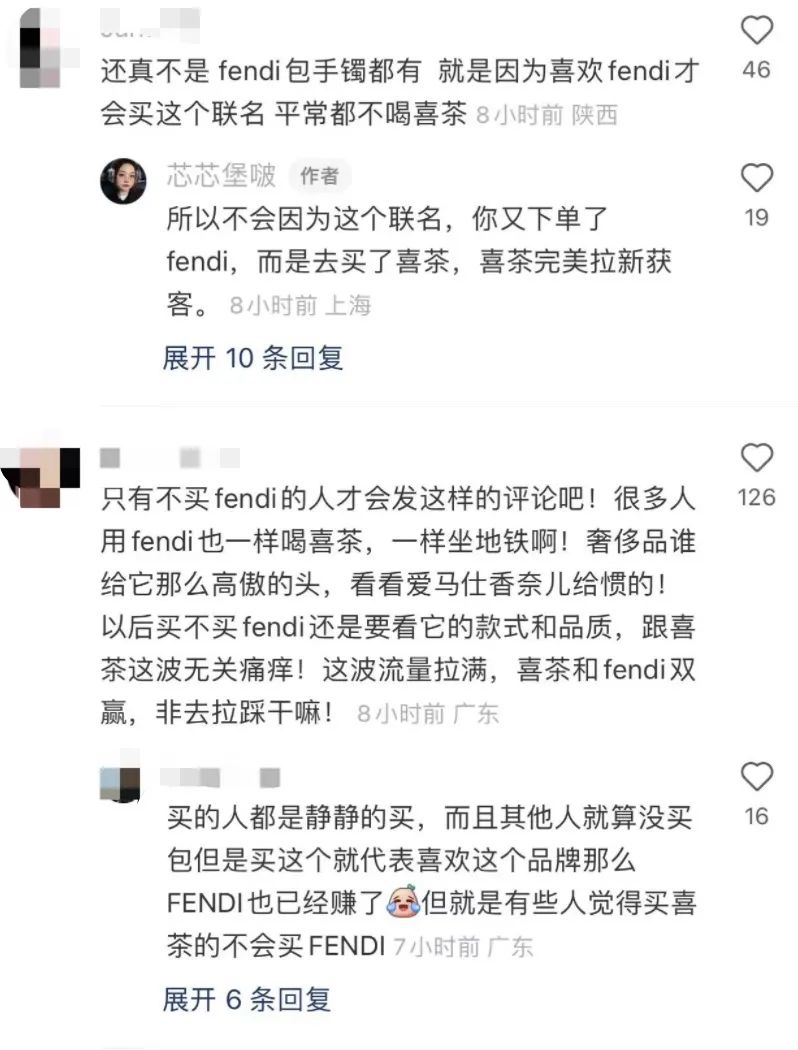The height and width of the screenshot is (1050, 798).
Task: Expand 展开 10 条回复
Action: [253, 359]
